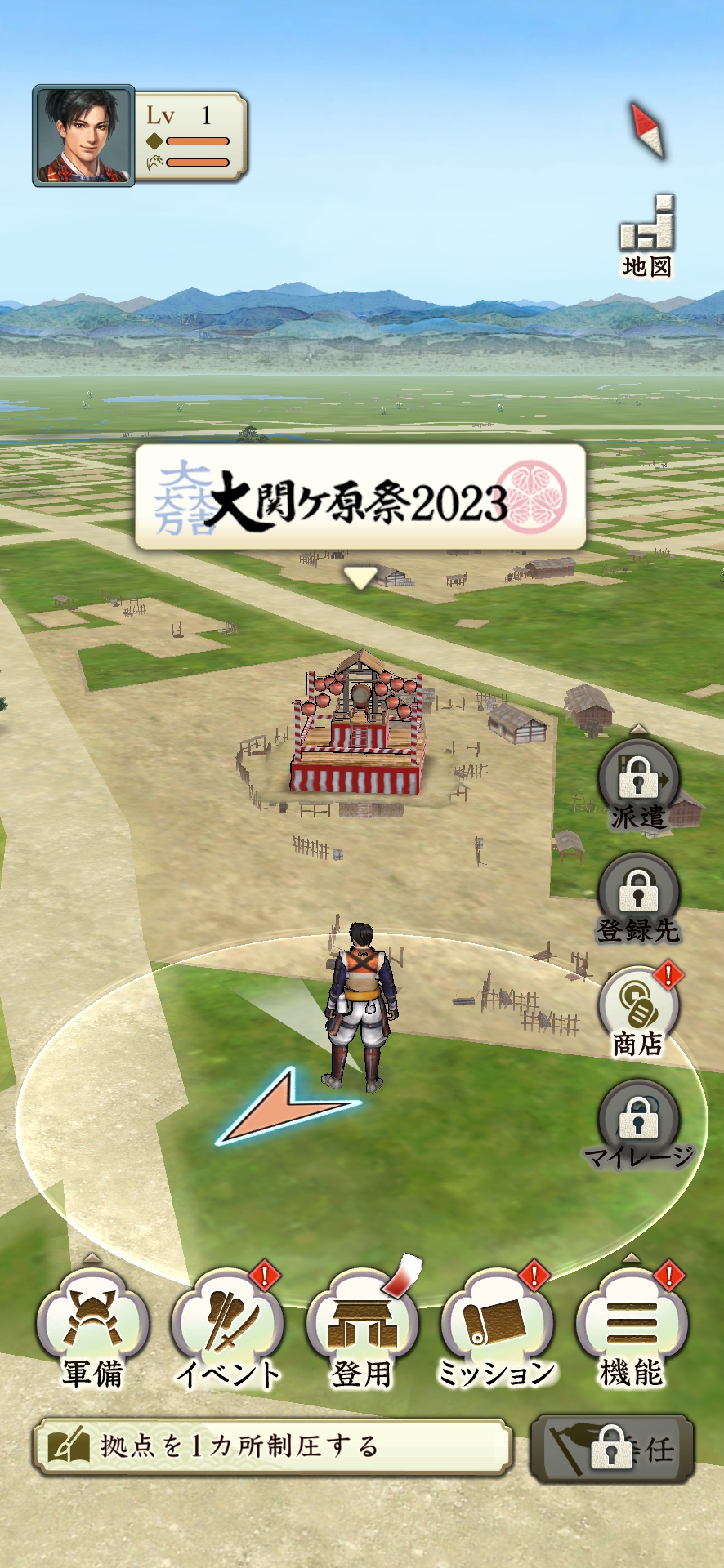724x1568 pixels.
Task: Open the 商店 shop
Action: click(638, 1013)
